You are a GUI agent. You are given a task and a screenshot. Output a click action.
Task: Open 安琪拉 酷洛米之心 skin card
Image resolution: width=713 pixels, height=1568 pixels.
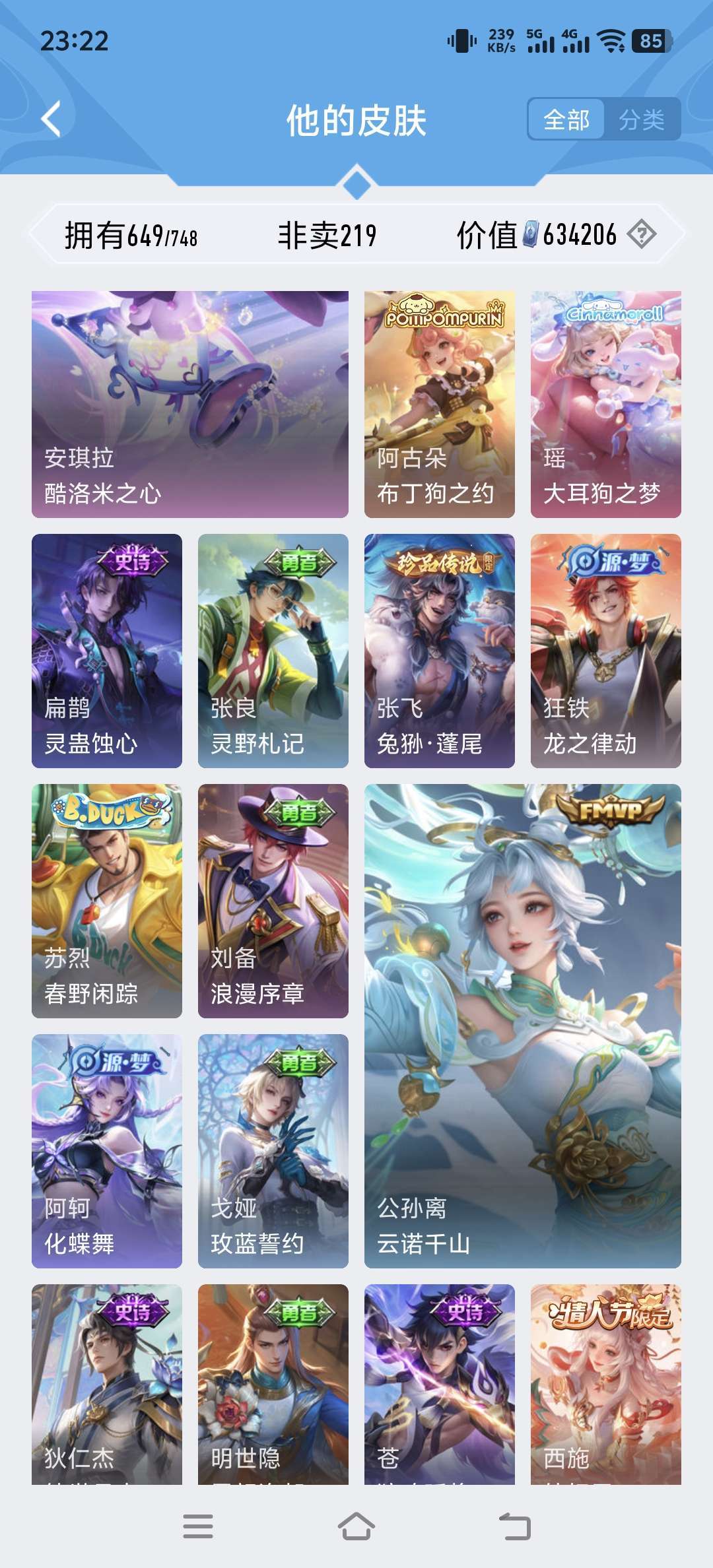[x=190, y=404]
